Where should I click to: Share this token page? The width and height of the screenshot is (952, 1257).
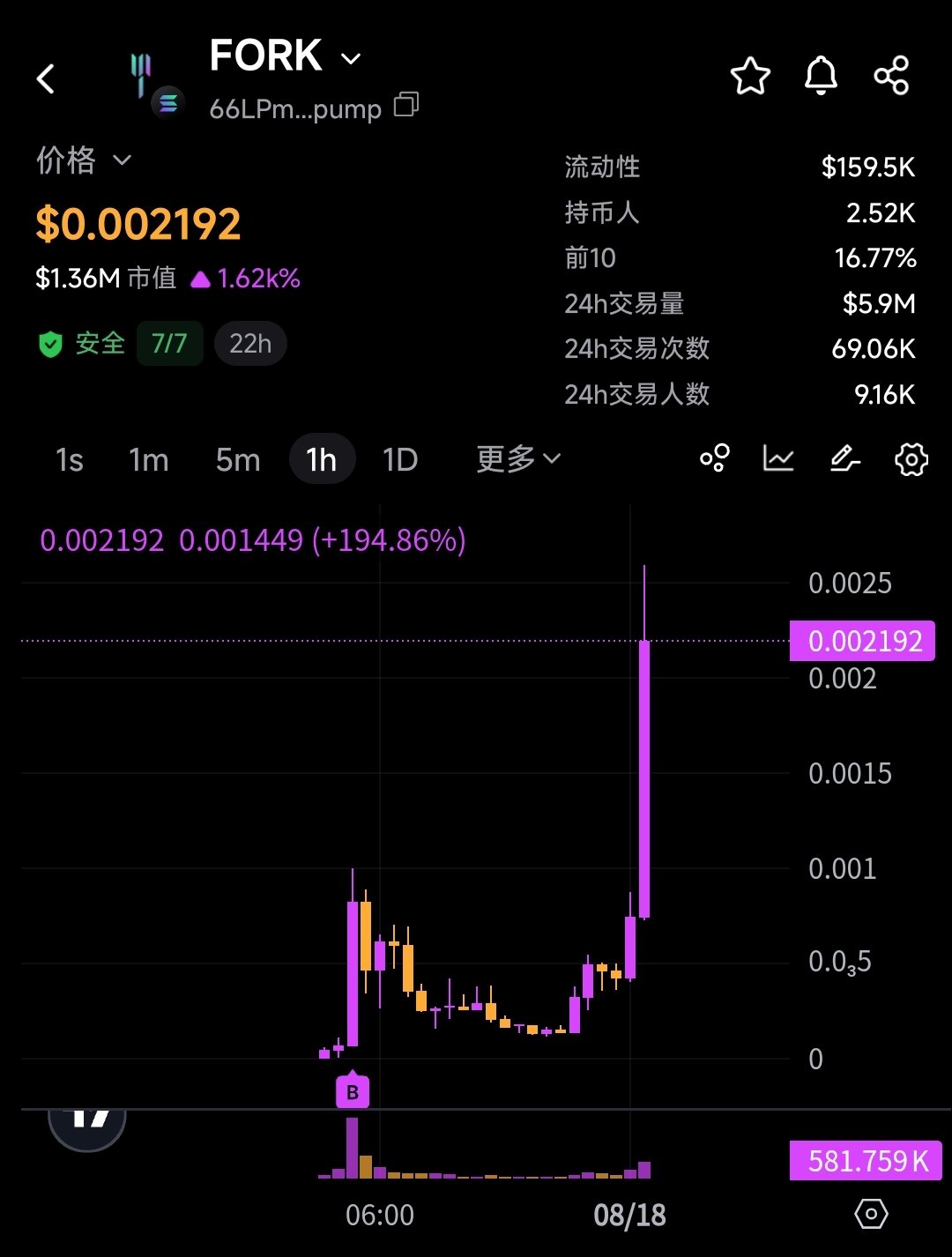coord(891,76)
